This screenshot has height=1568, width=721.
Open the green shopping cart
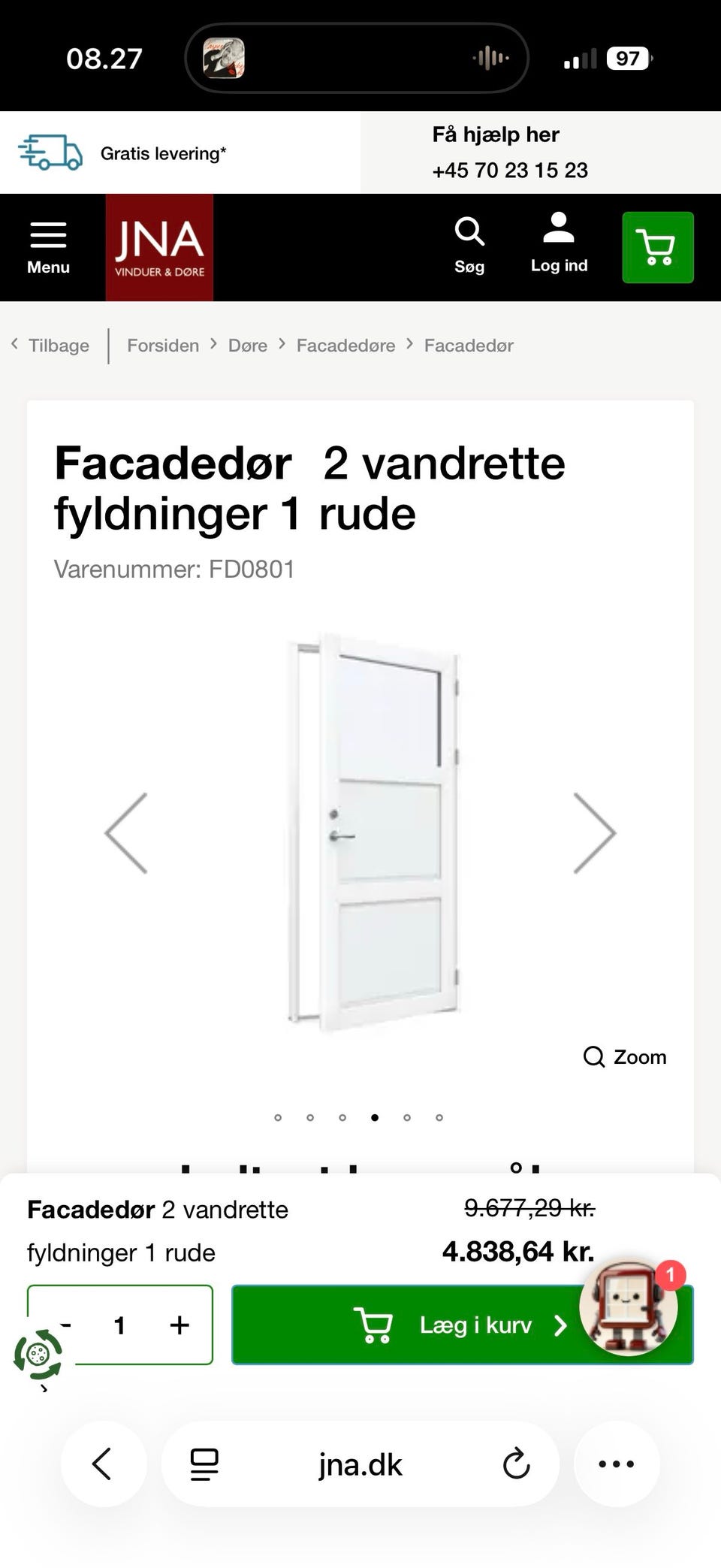[x=657, y=248]
